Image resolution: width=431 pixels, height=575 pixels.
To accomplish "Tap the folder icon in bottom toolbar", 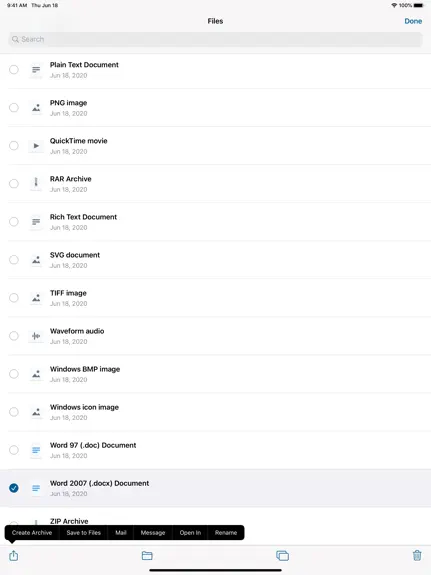I will click(147, 556).
